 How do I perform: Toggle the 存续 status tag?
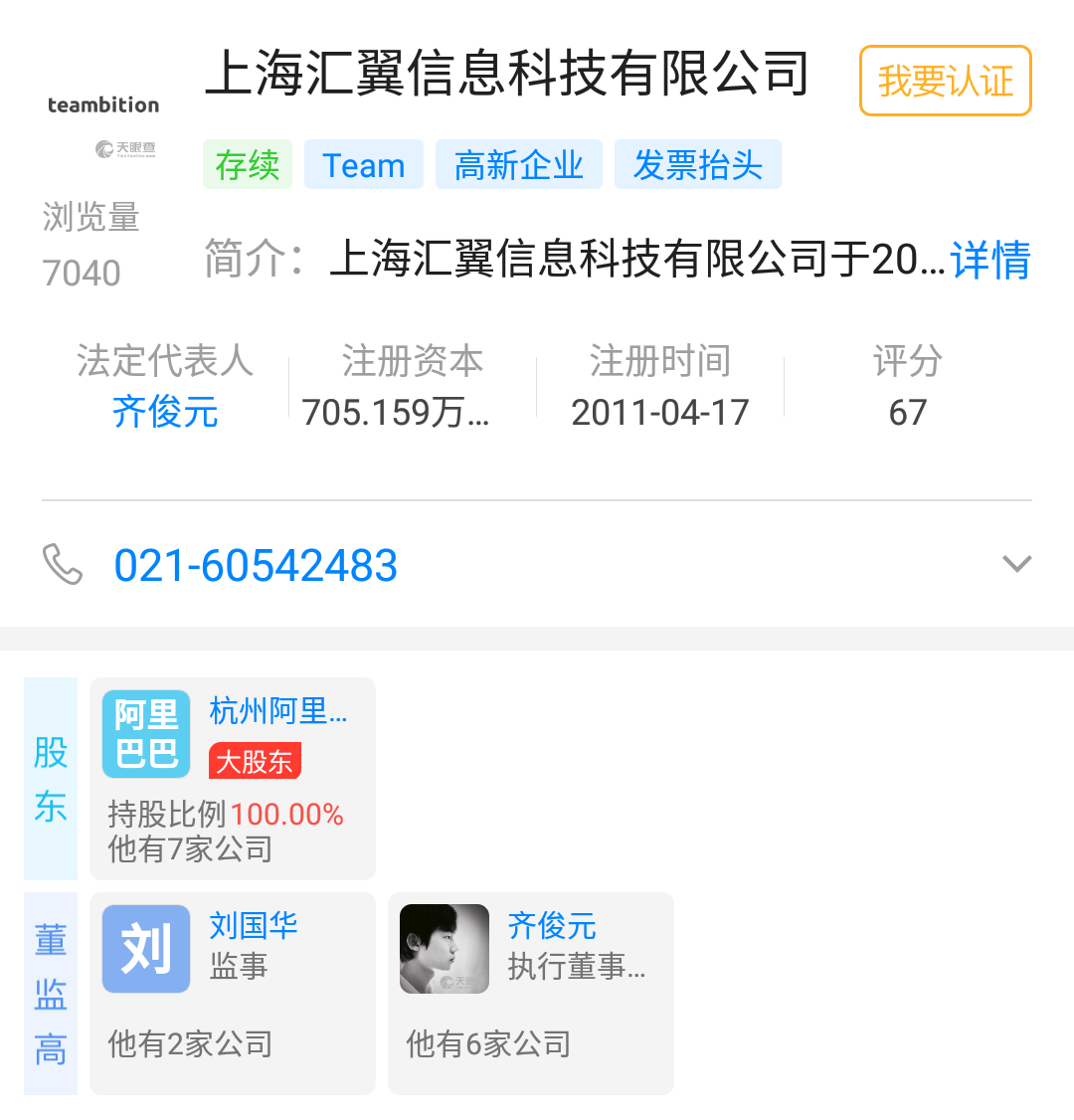coord(247,163)
